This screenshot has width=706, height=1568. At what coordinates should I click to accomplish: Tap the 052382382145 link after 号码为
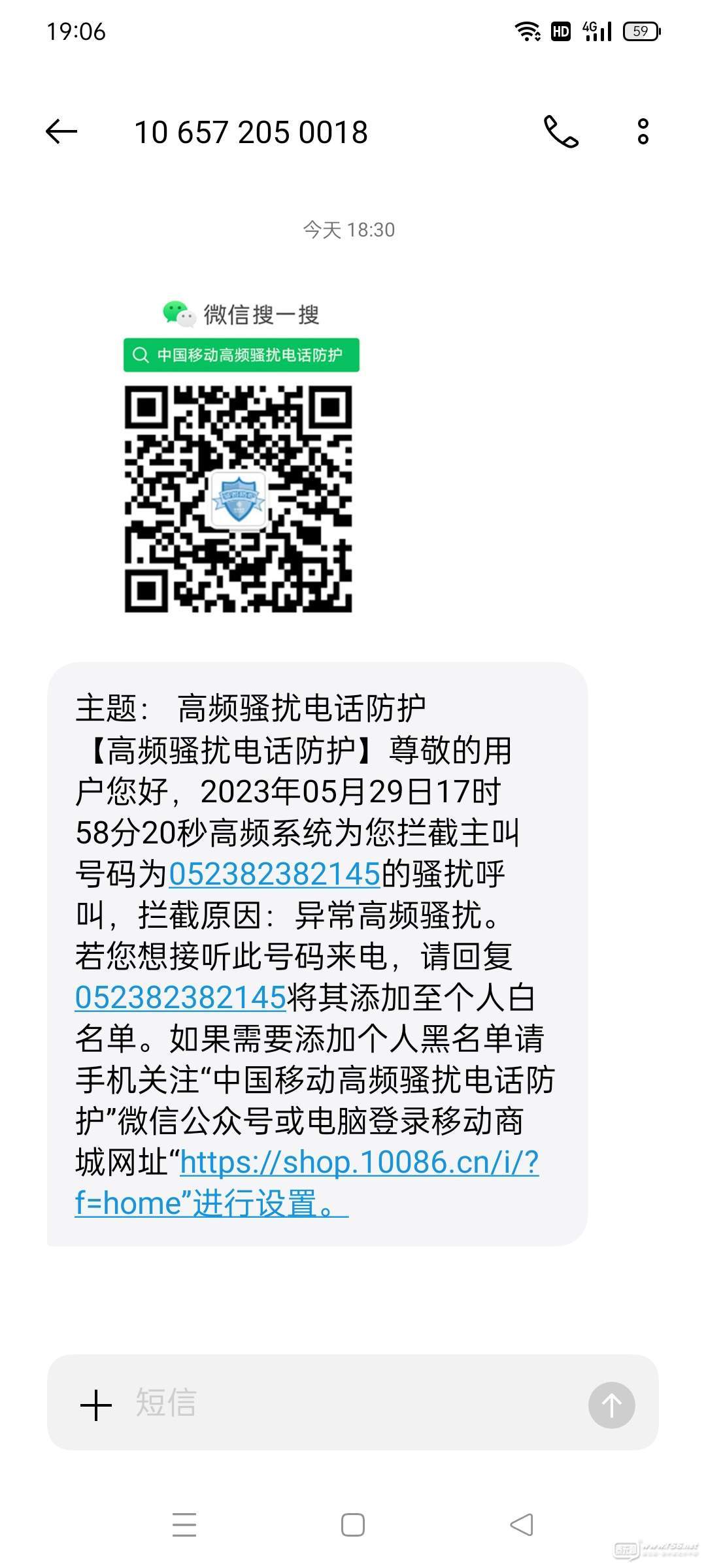point(275,874)
